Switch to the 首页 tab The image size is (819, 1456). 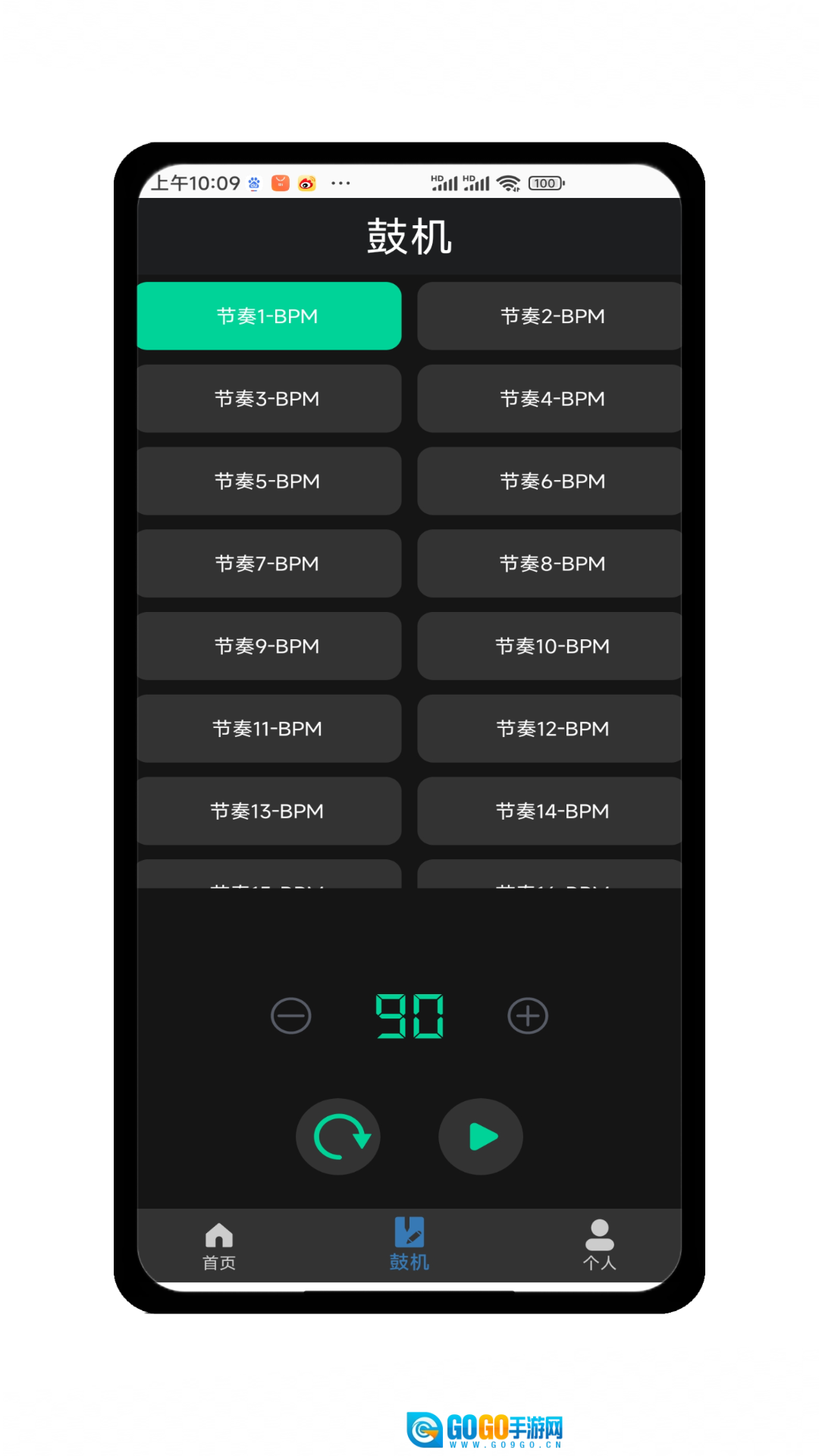point(219,1246)
